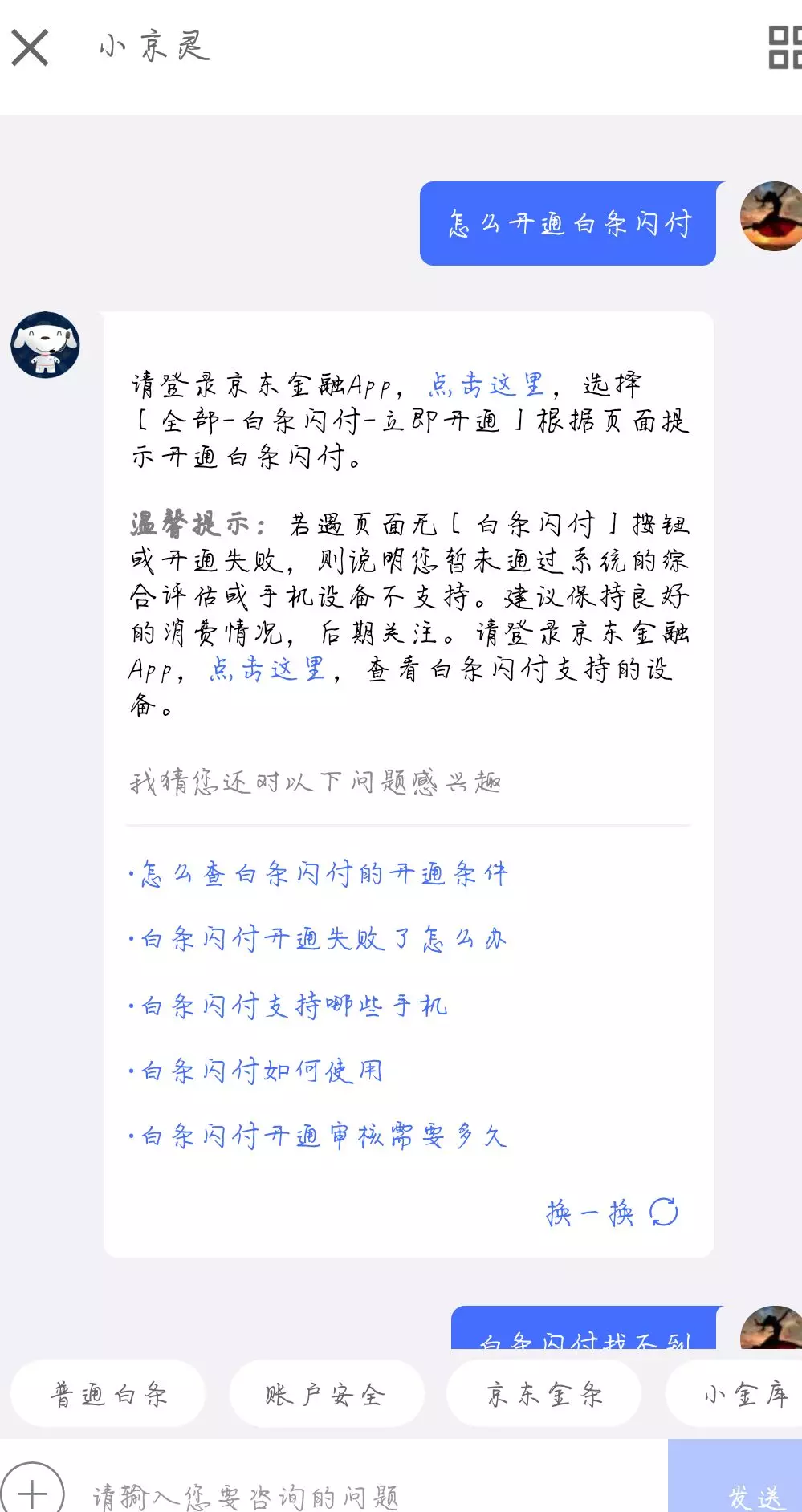The width and height of the screenshot is (802, 1512).
Task: Tap the first 点击这里 link after 京东金融App
Action: 486,385
